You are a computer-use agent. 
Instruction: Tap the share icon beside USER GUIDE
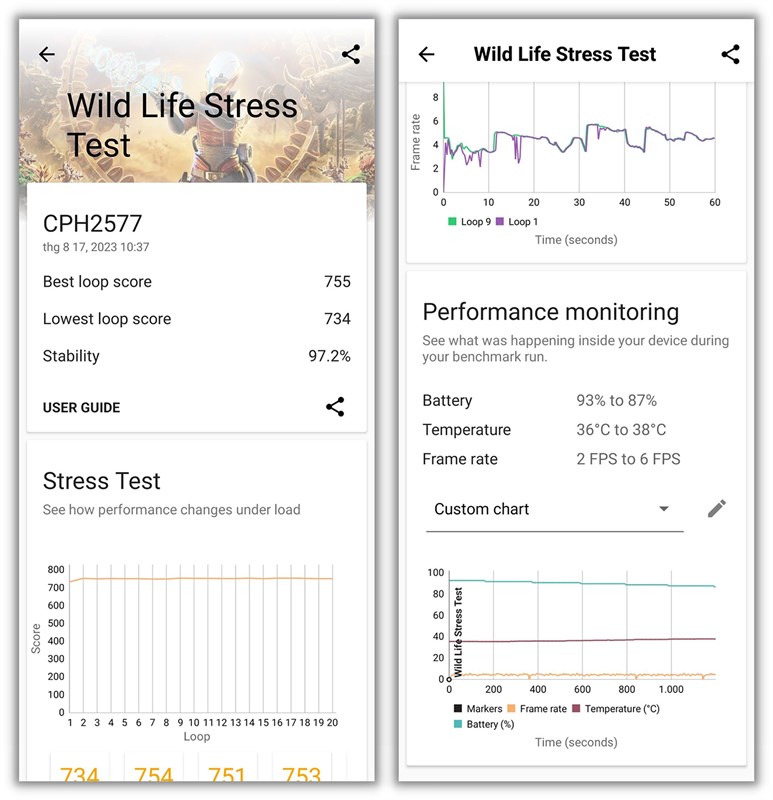click(x=335, y=407)
